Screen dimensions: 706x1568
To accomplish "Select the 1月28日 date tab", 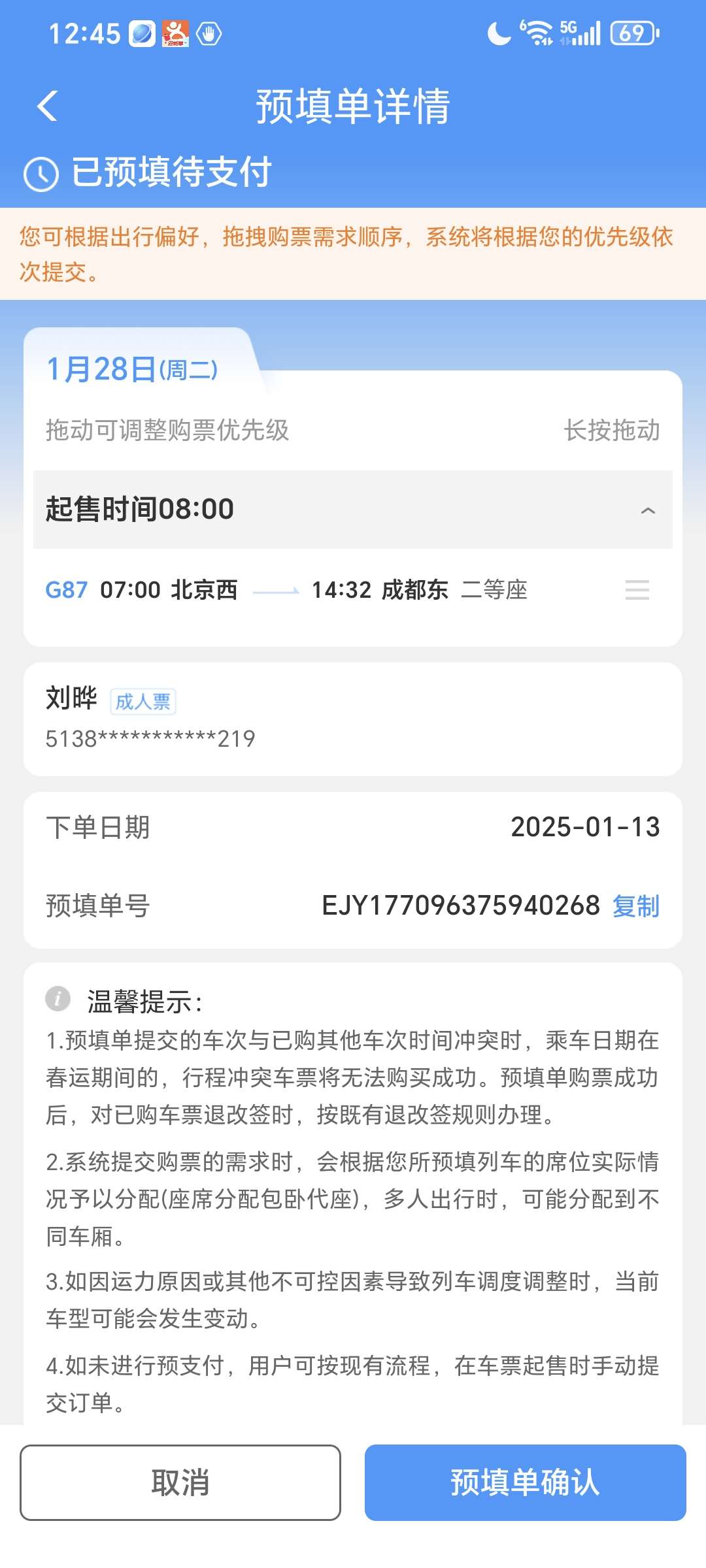I will click(x=131, y=370).
